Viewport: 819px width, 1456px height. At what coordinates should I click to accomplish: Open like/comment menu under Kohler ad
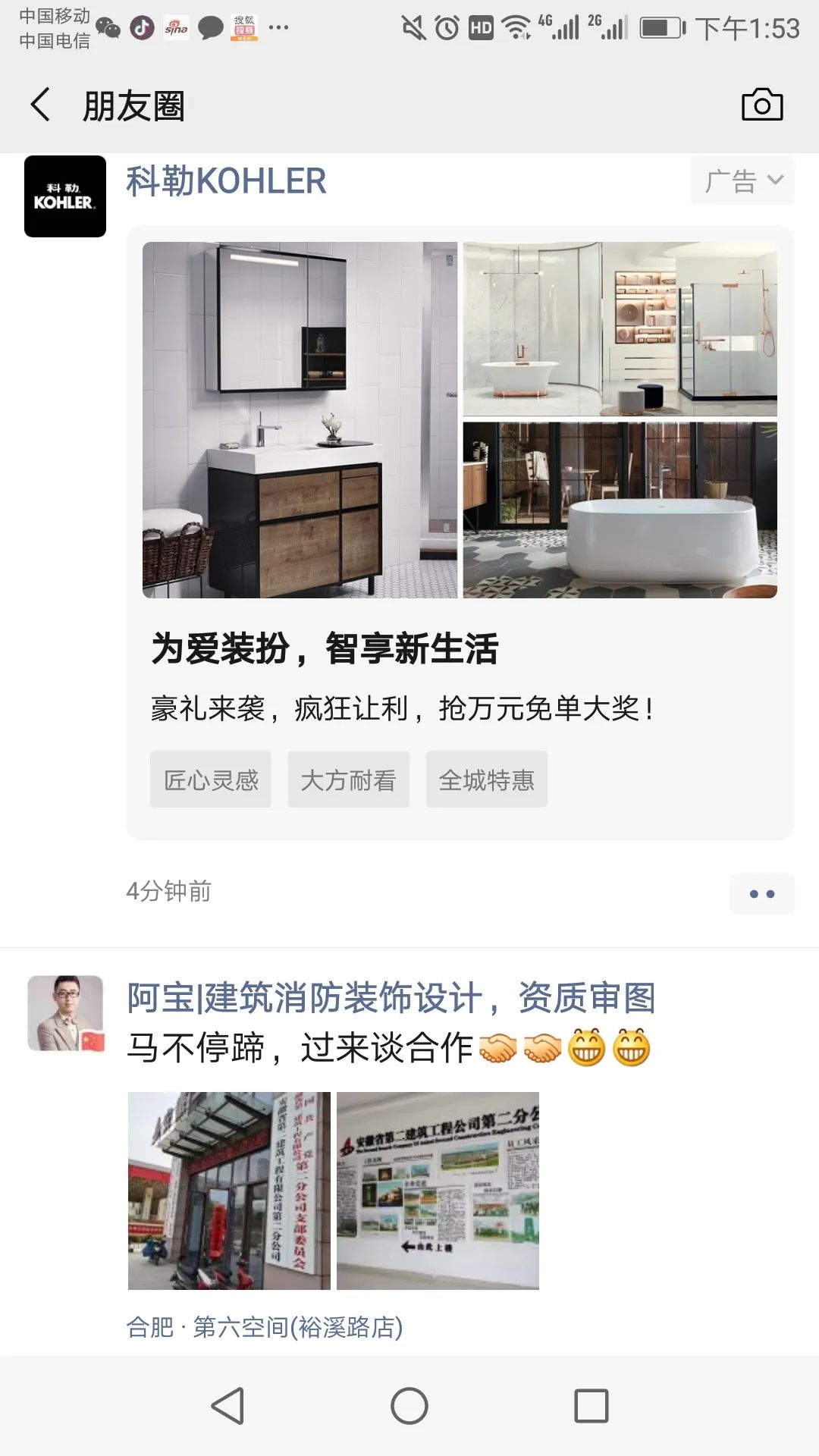pos(761,894)
